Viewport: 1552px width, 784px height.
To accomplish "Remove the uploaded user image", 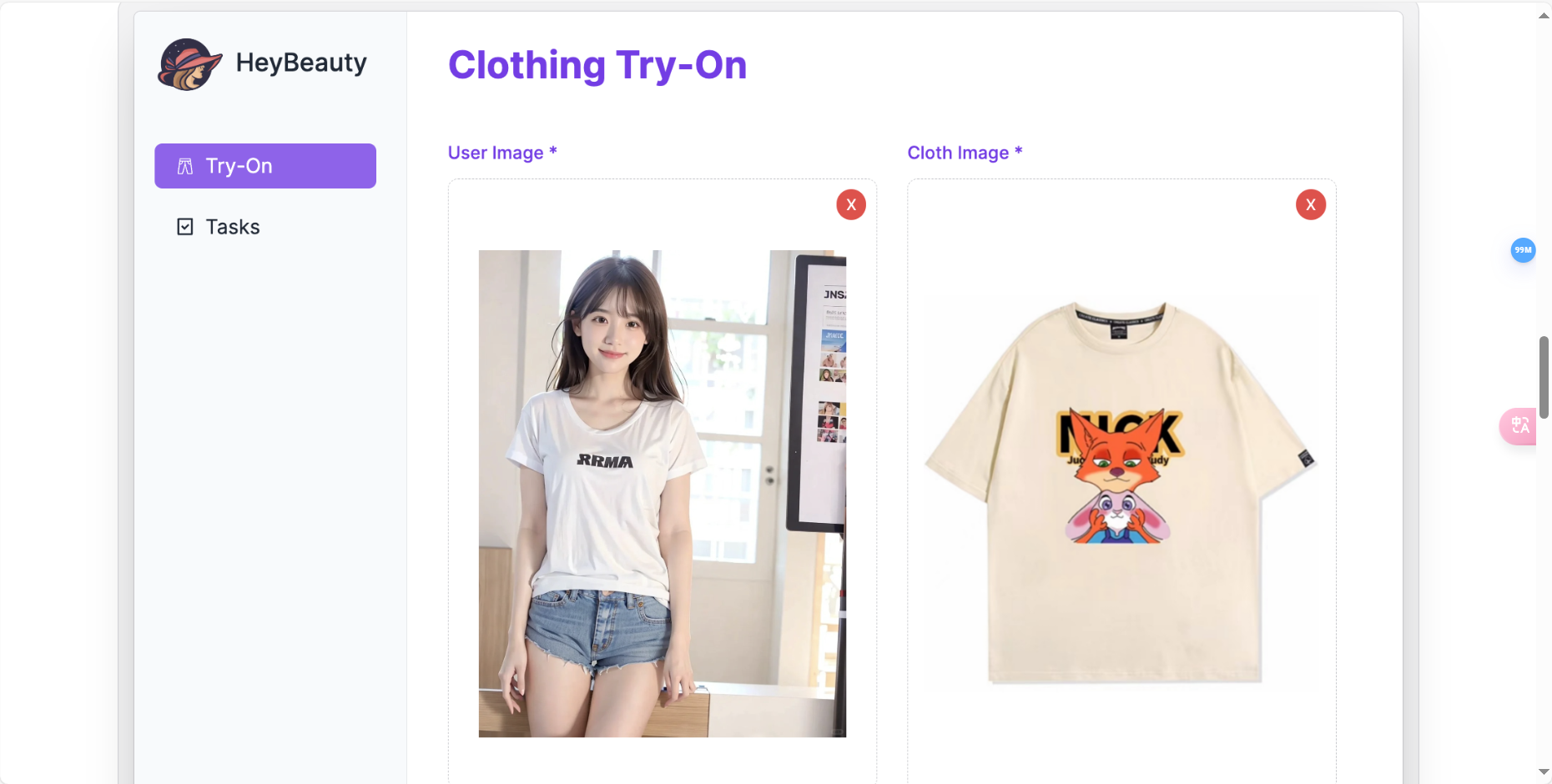I will point(850,204).
